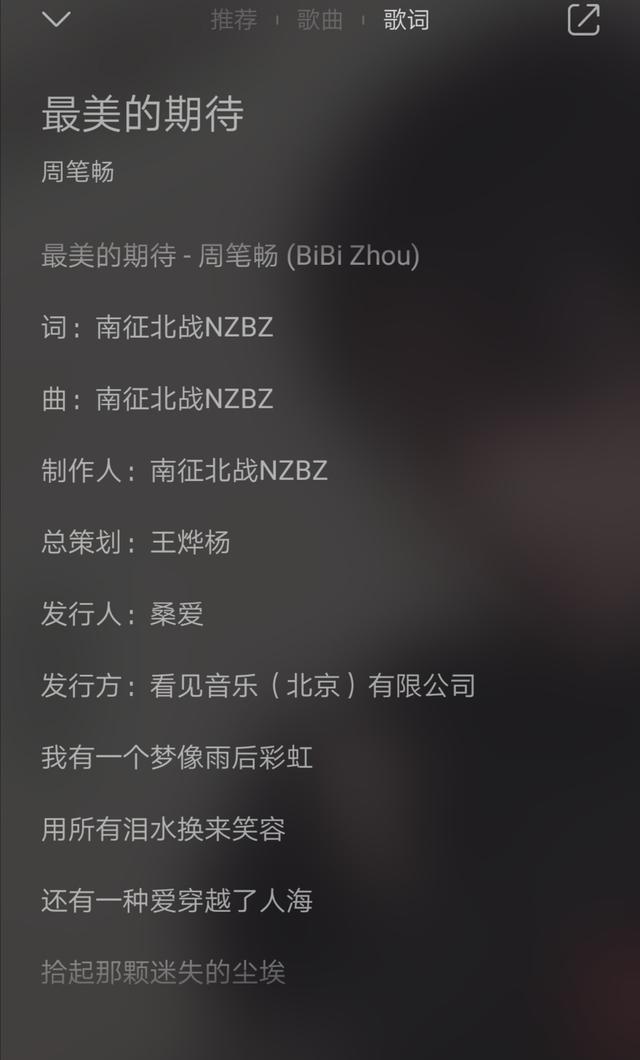Open artist 周笔畅 under the song title
Viewport: 640px width, 1060px height.
coord(78,172)
